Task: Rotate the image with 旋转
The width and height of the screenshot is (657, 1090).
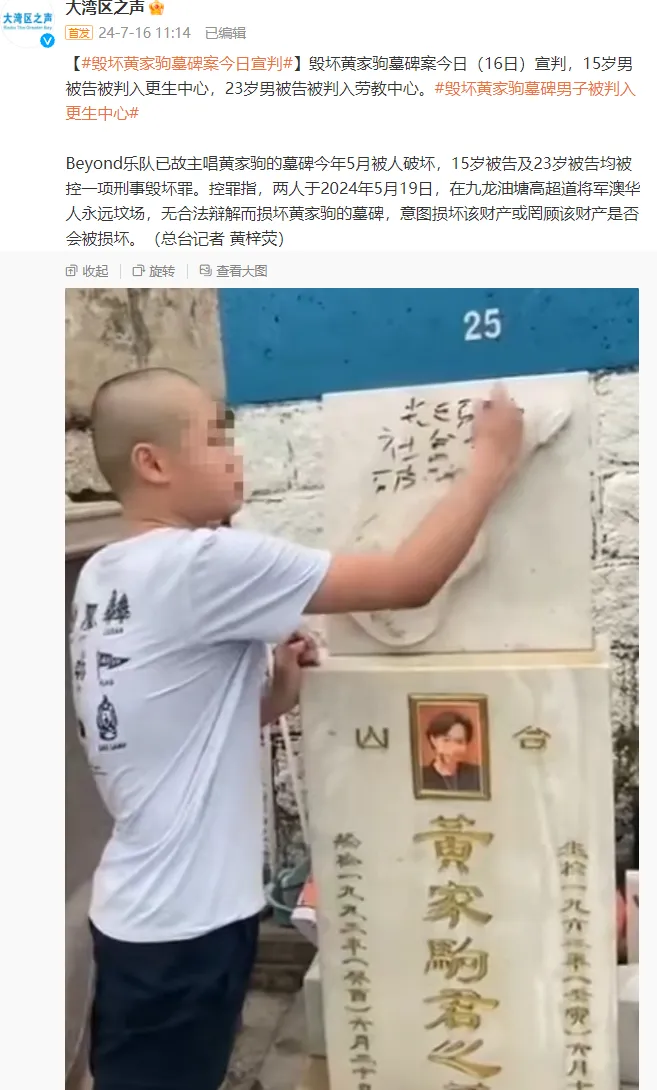Action: 153,271
